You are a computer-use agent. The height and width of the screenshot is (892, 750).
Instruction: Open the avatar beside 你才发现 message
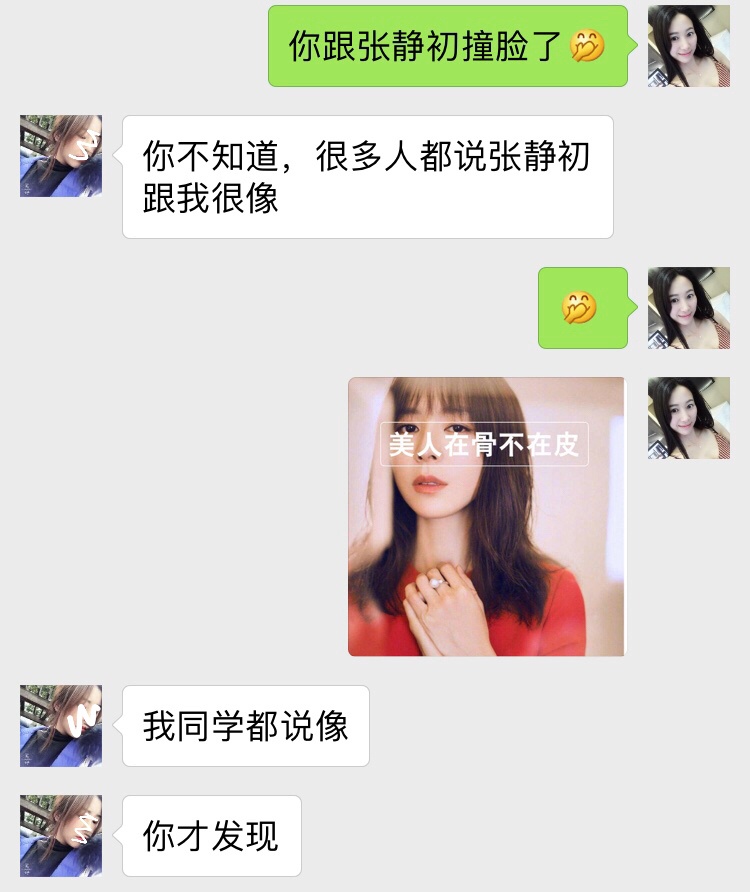(61, 835)
